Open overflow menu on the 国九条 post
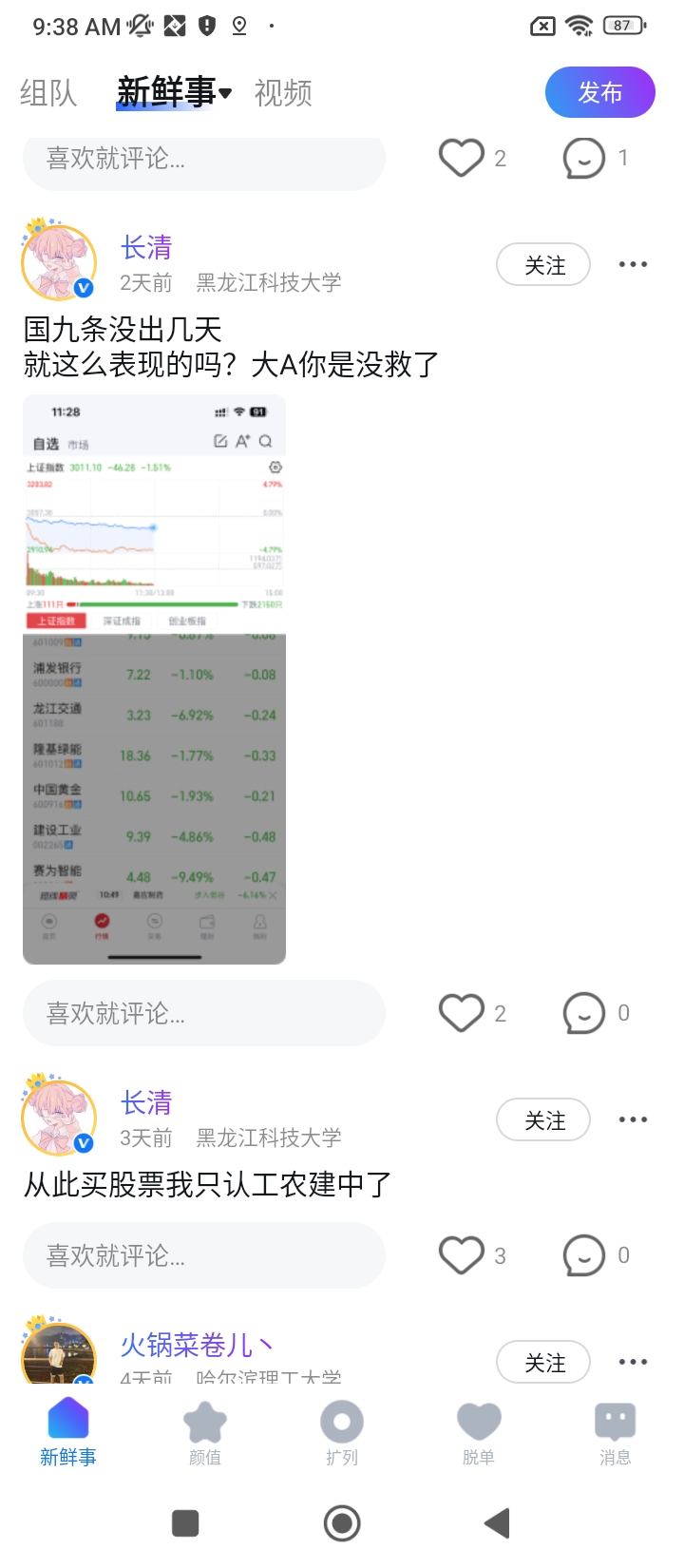 click(633, 265)
